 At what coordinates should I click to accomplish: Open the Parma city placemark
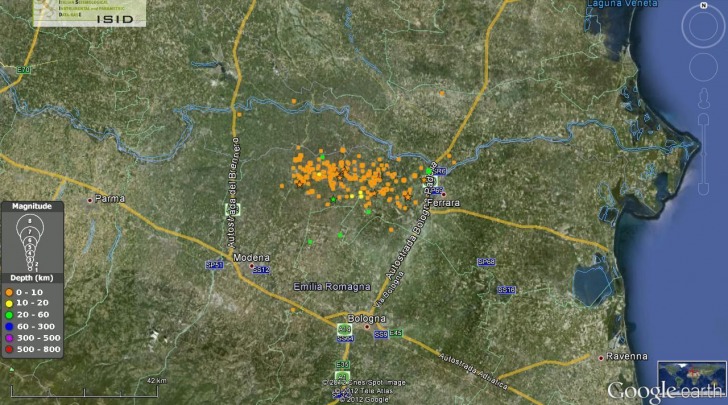[90, 199]
